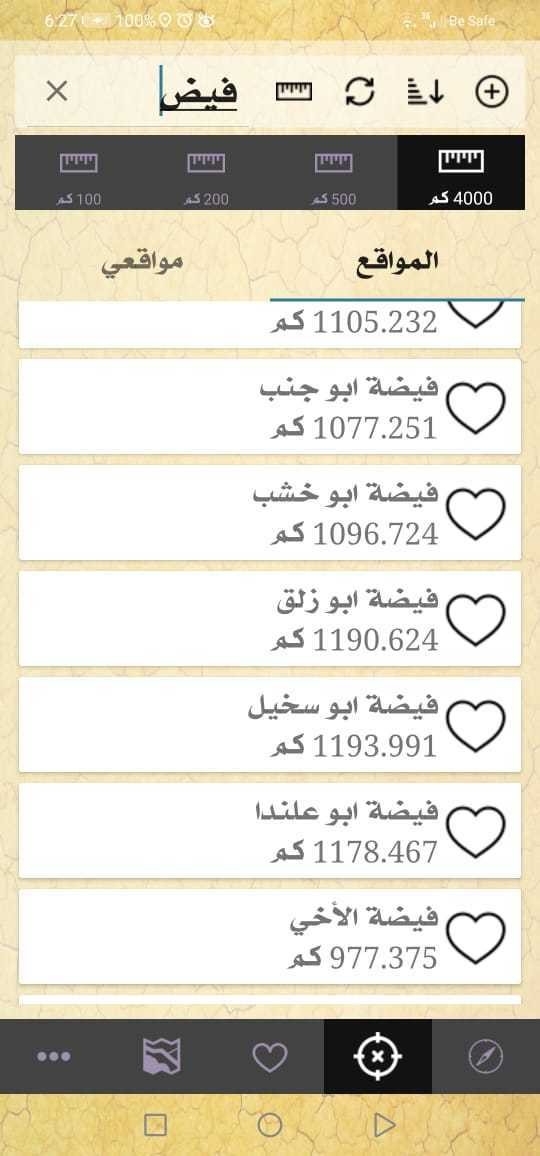Select the 200 كم range
This screenshot has width=540, height=1156.
click(206, 173)
